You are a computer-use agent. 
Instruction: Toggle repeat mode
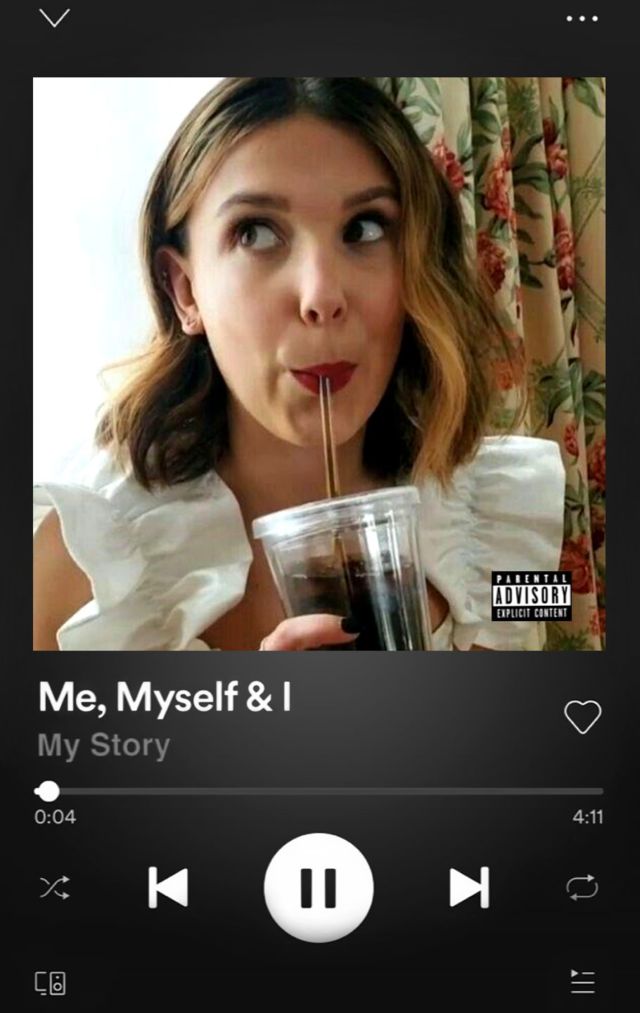point(582,887)
